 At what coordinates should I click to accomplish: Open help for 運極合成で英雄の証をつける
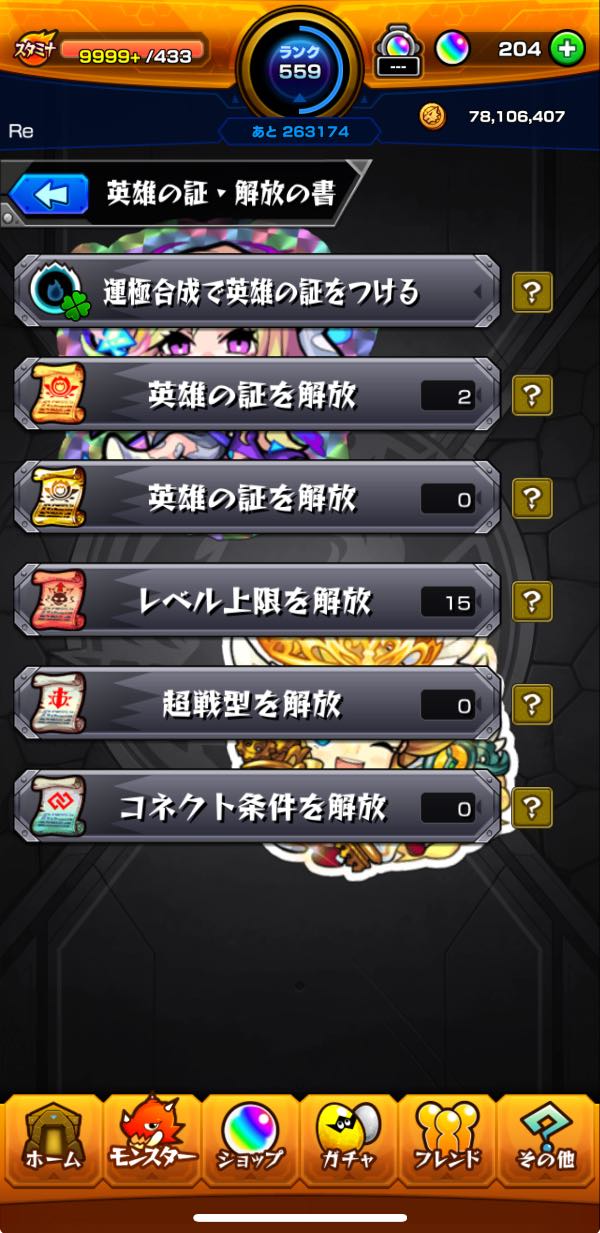tap(532, 292)
